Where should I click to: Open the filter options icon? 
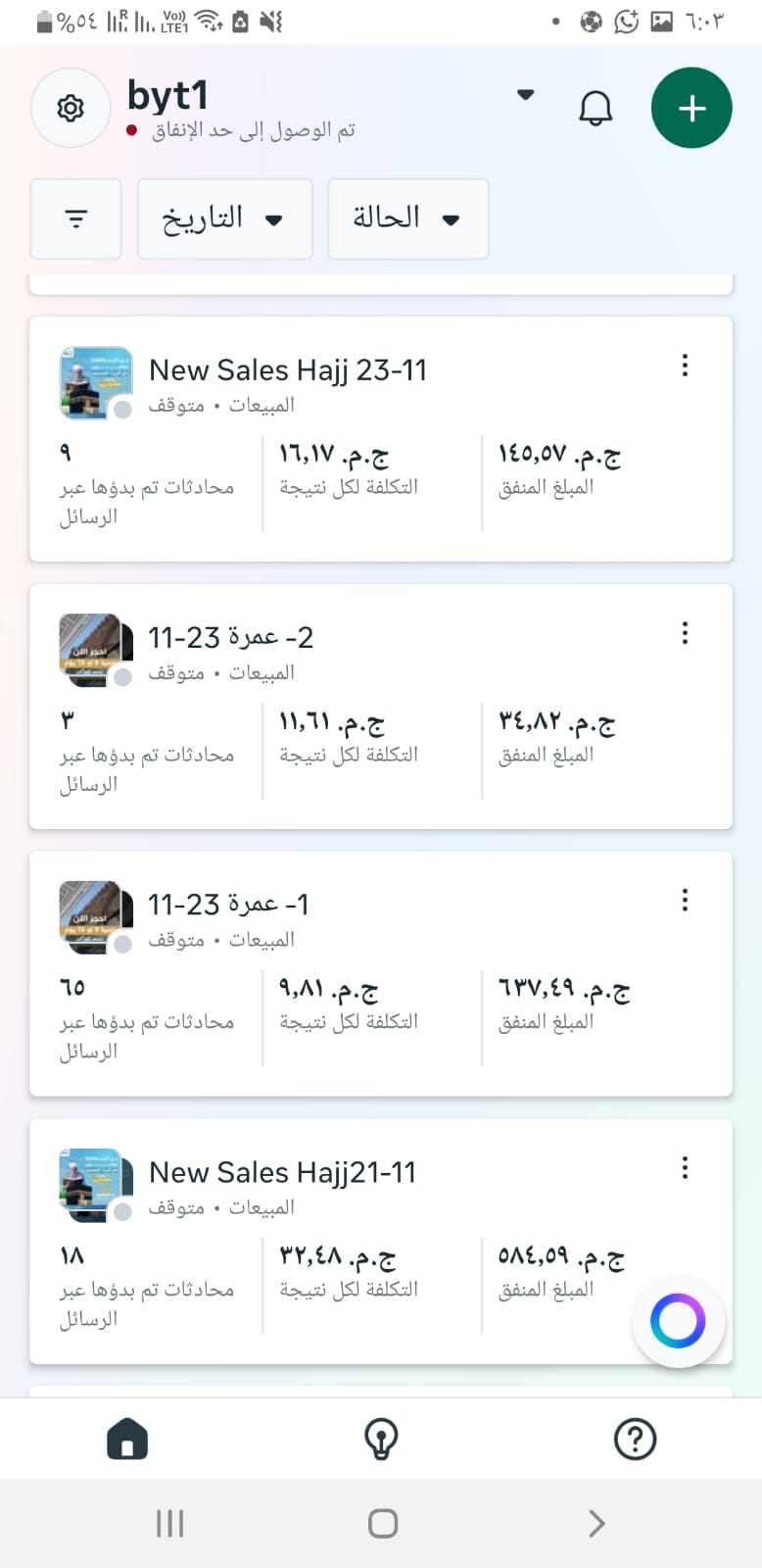click(x=75, y=219)
